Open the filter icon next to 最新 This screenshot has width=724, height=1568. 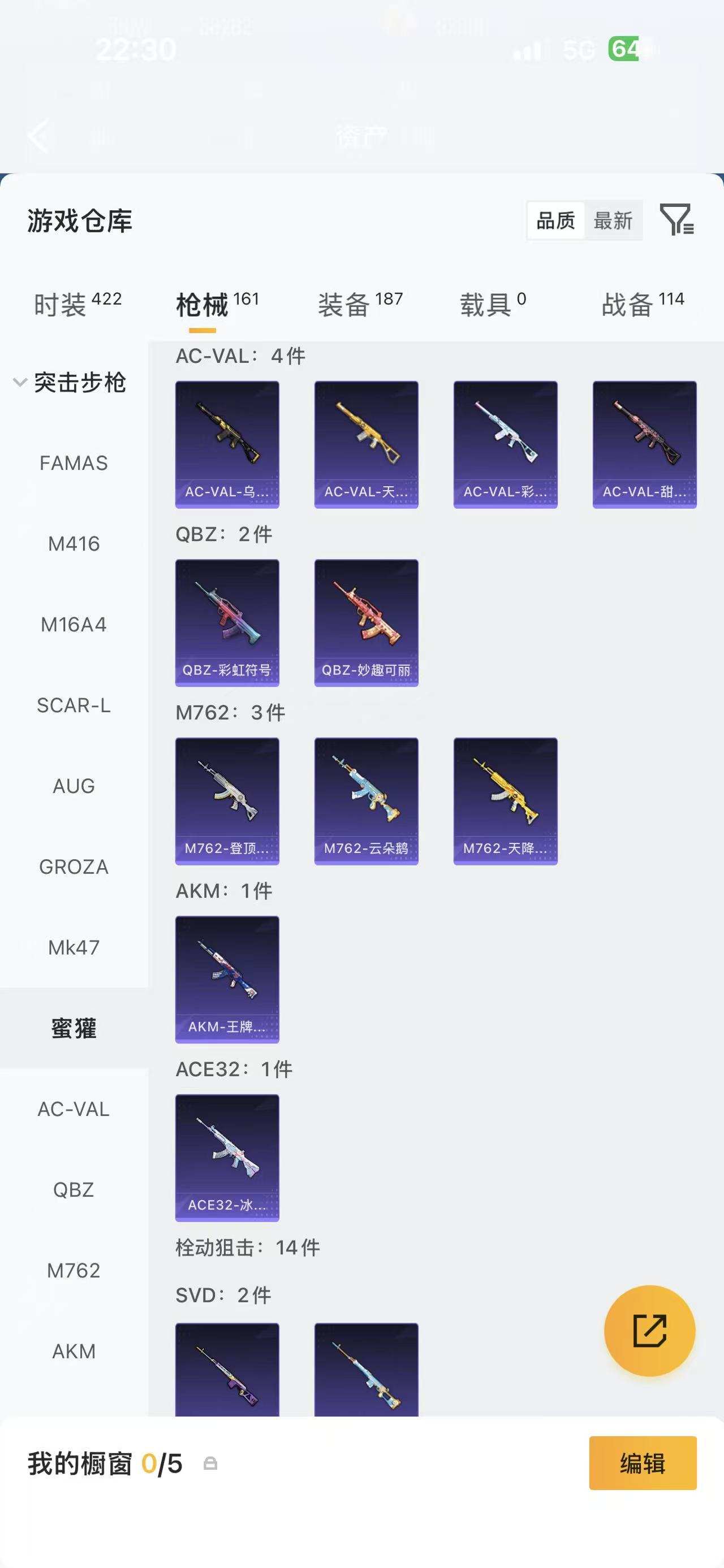[x=676, y=220]
